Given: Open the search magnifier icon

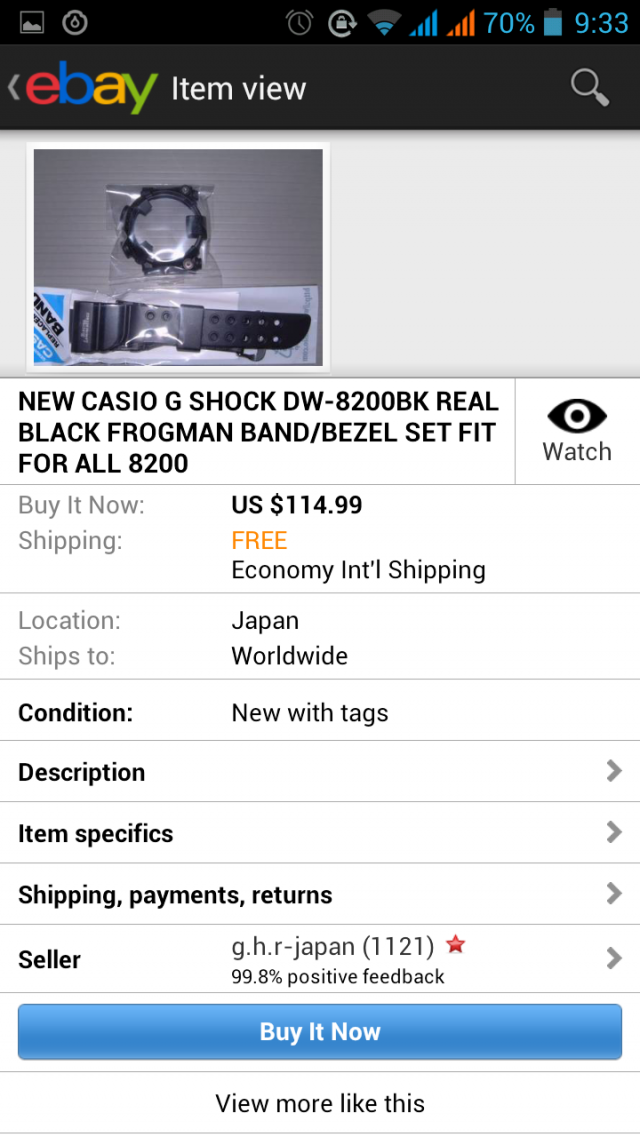Looking at the screenshot, I should click(x=589, y=88).
